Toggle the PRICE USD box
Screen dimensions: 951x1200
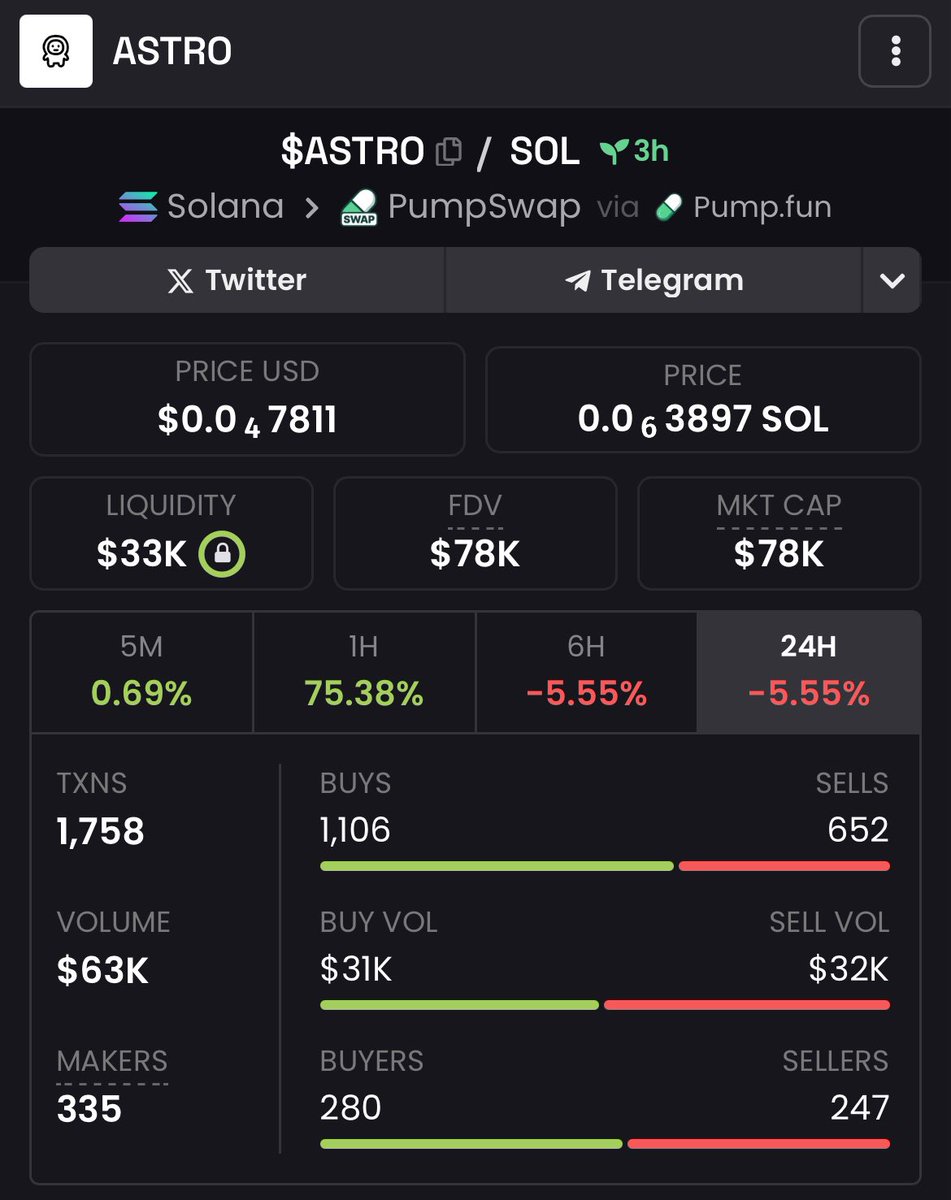click(247, 399)
